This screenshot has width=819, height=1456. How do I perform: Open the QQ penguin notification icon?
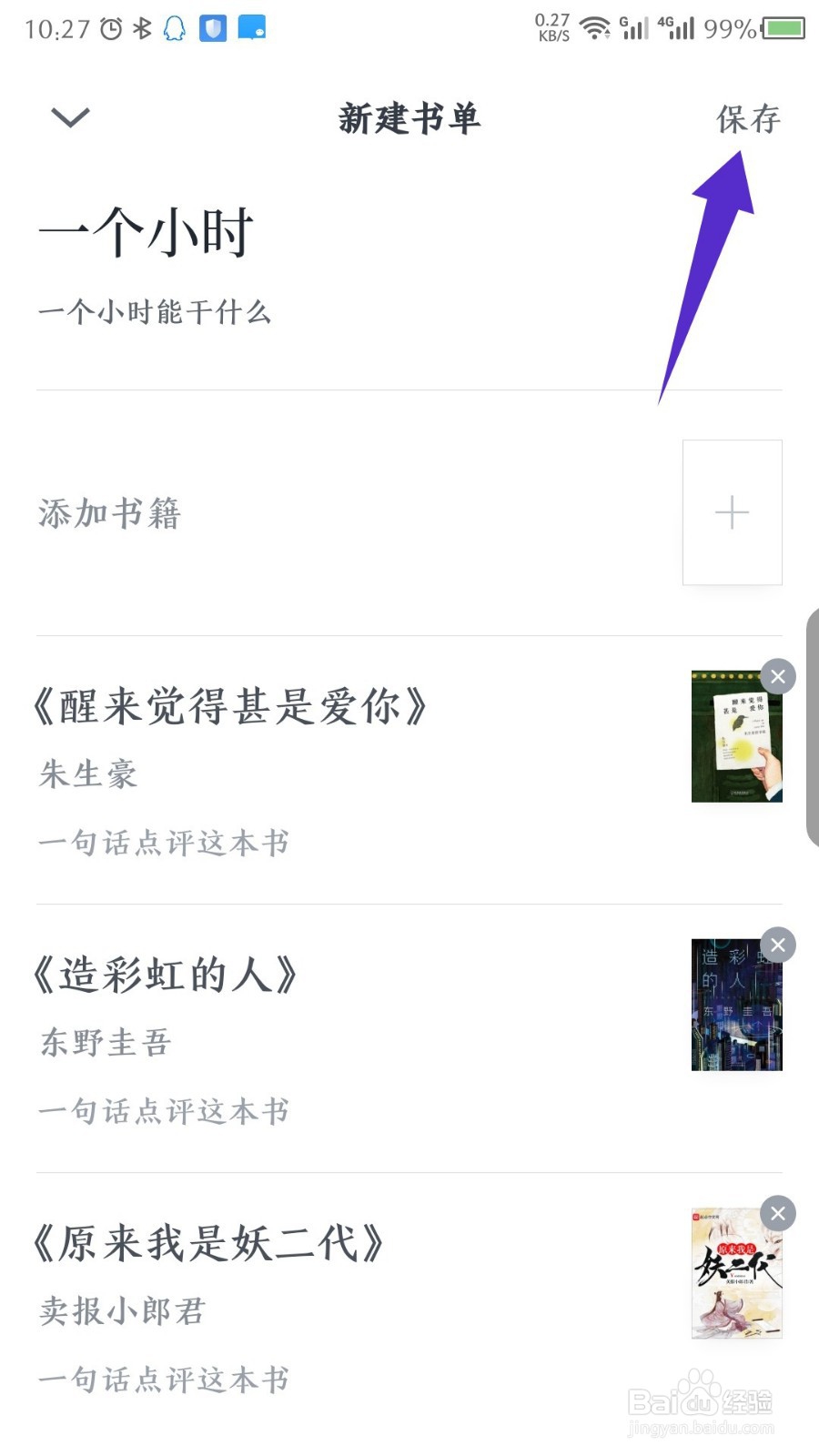(x=175, y=28)
